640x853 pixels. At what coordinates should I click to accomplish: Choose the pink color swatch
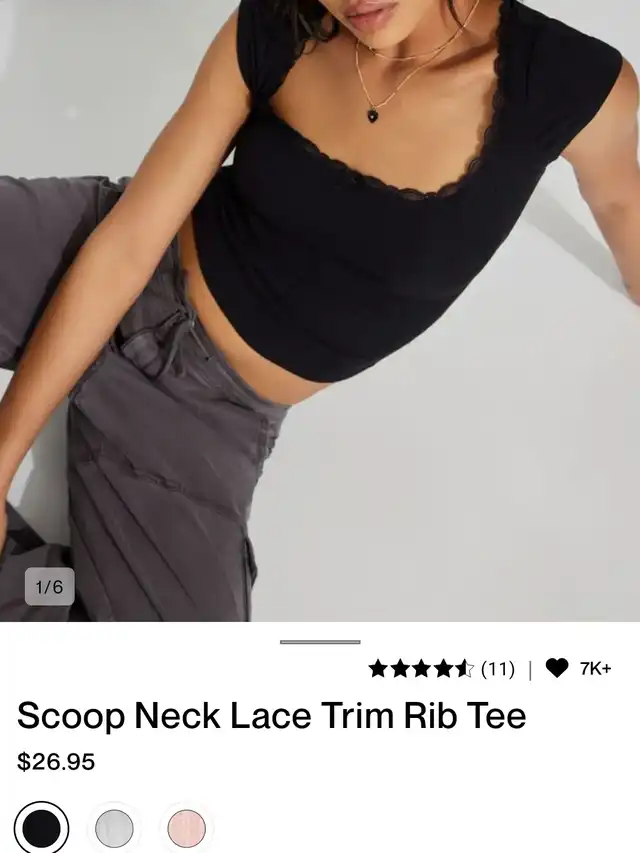(186, 828)
